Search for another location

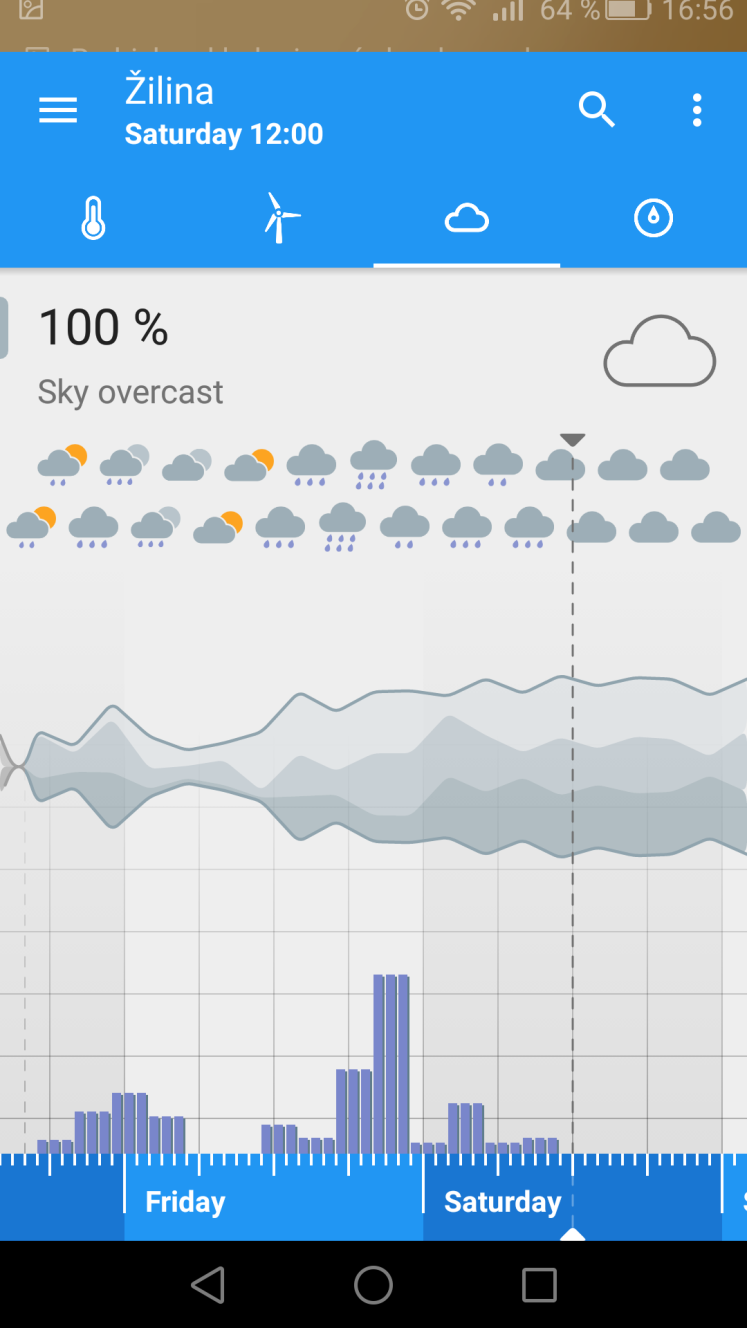(596, 109)
